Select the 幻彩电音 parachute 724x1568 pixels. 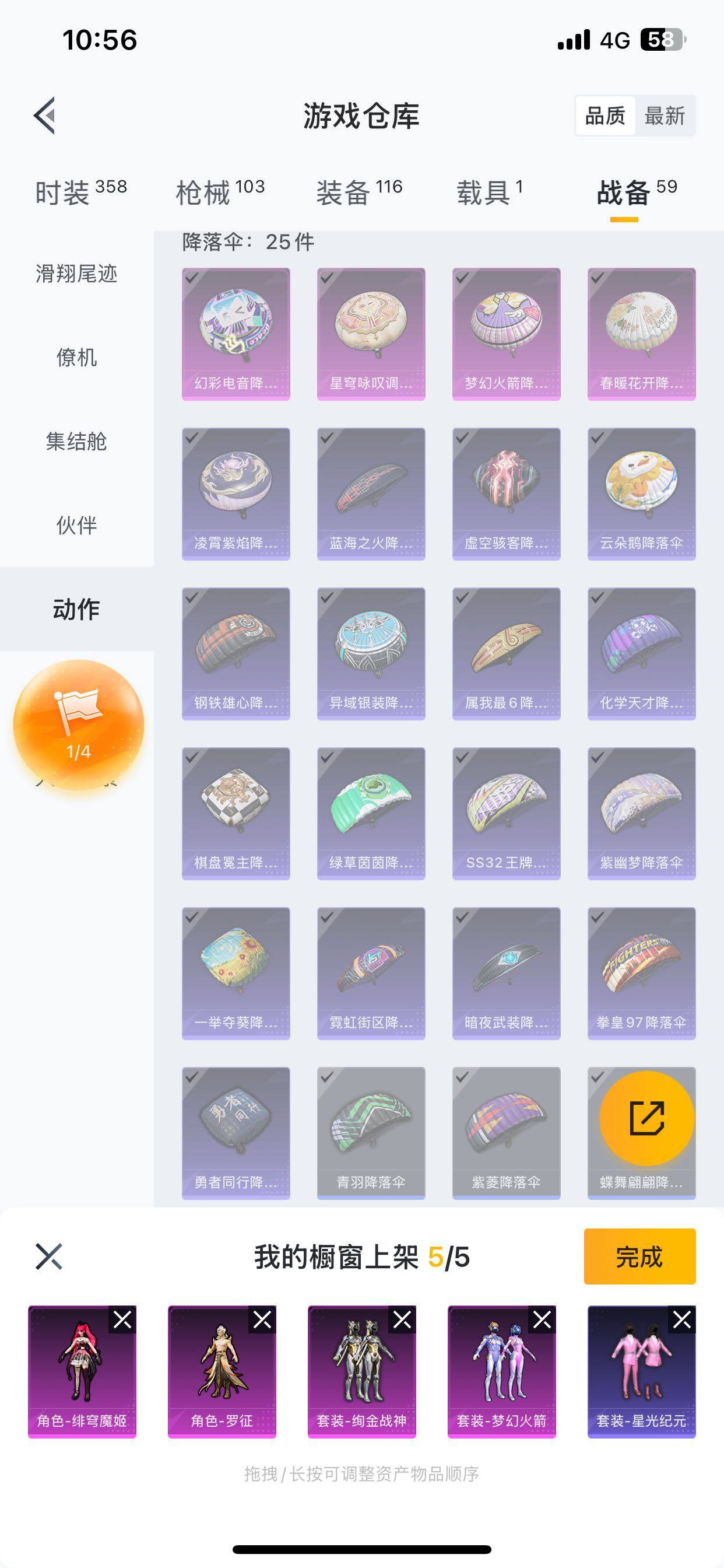tap(236, 334)
